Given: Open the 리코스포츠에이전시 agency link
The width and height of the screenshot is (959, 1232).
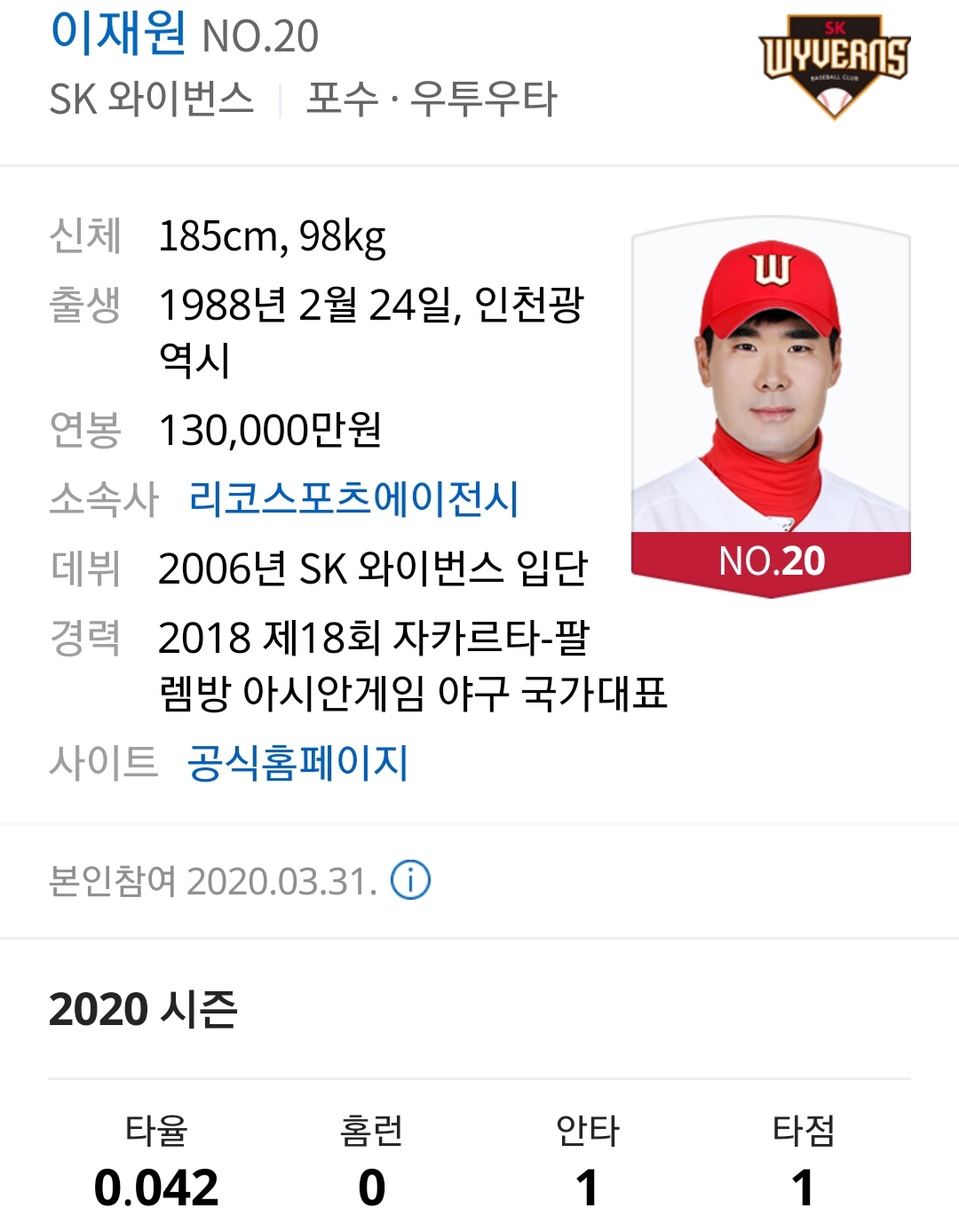Looking at the screenshot, I should click(x=353, y=498).
